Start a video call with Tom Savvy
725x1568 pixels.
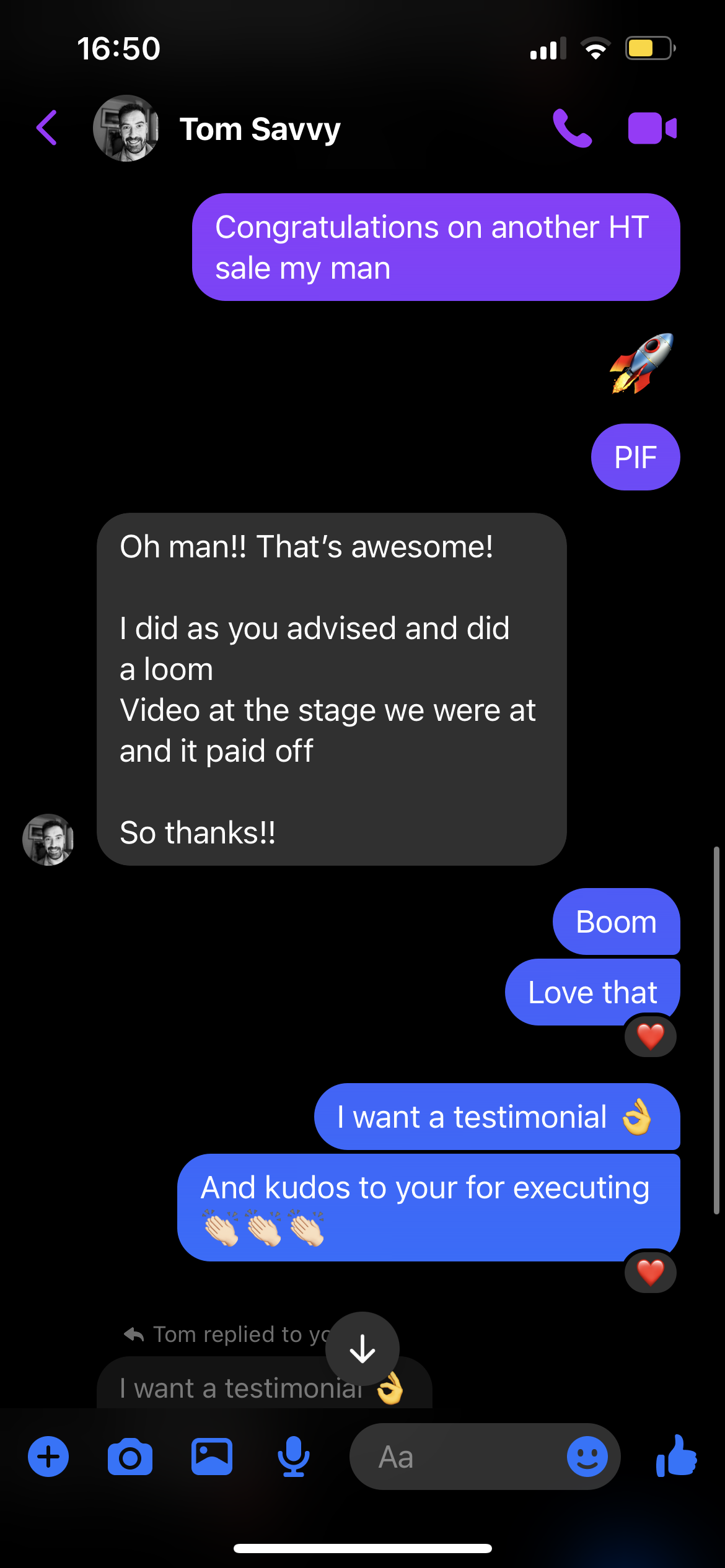click(652, 128)
